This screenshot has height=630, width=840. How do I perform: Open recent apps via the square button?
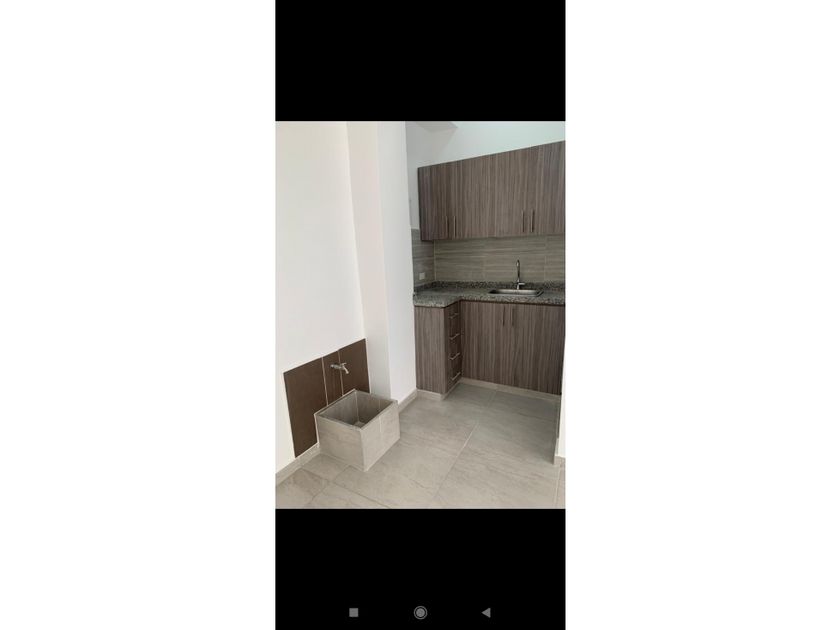(x=354, y=612)
